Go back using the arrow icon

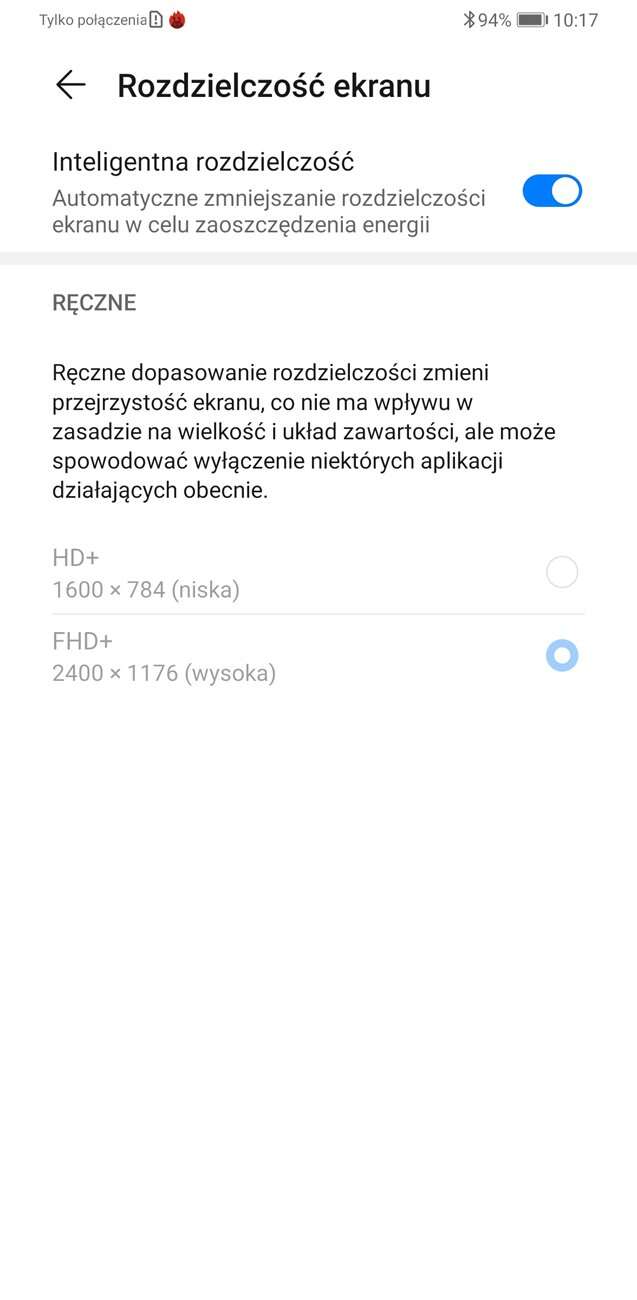click(70, 86)
